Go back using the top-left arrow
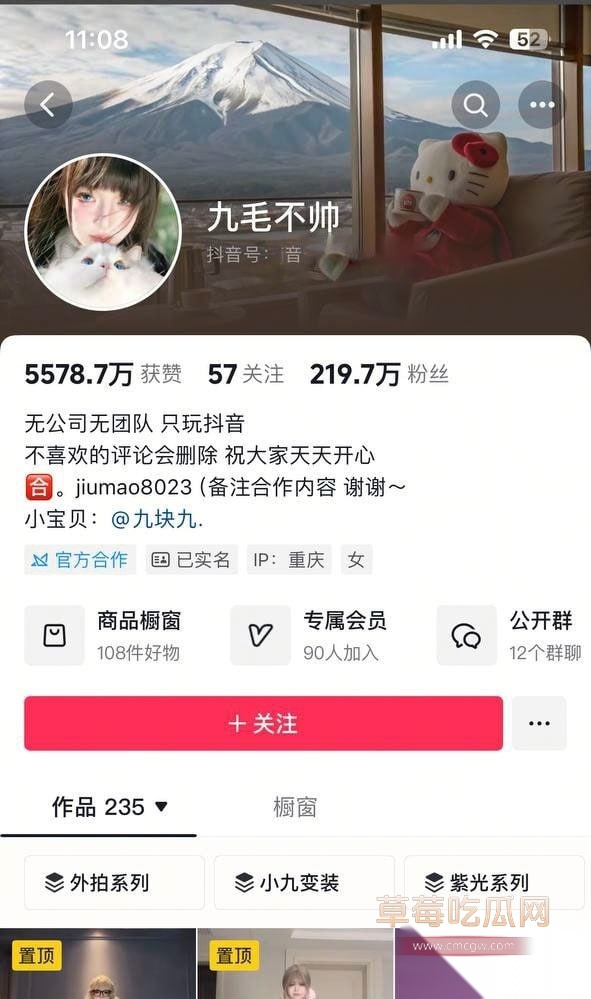 48,104
